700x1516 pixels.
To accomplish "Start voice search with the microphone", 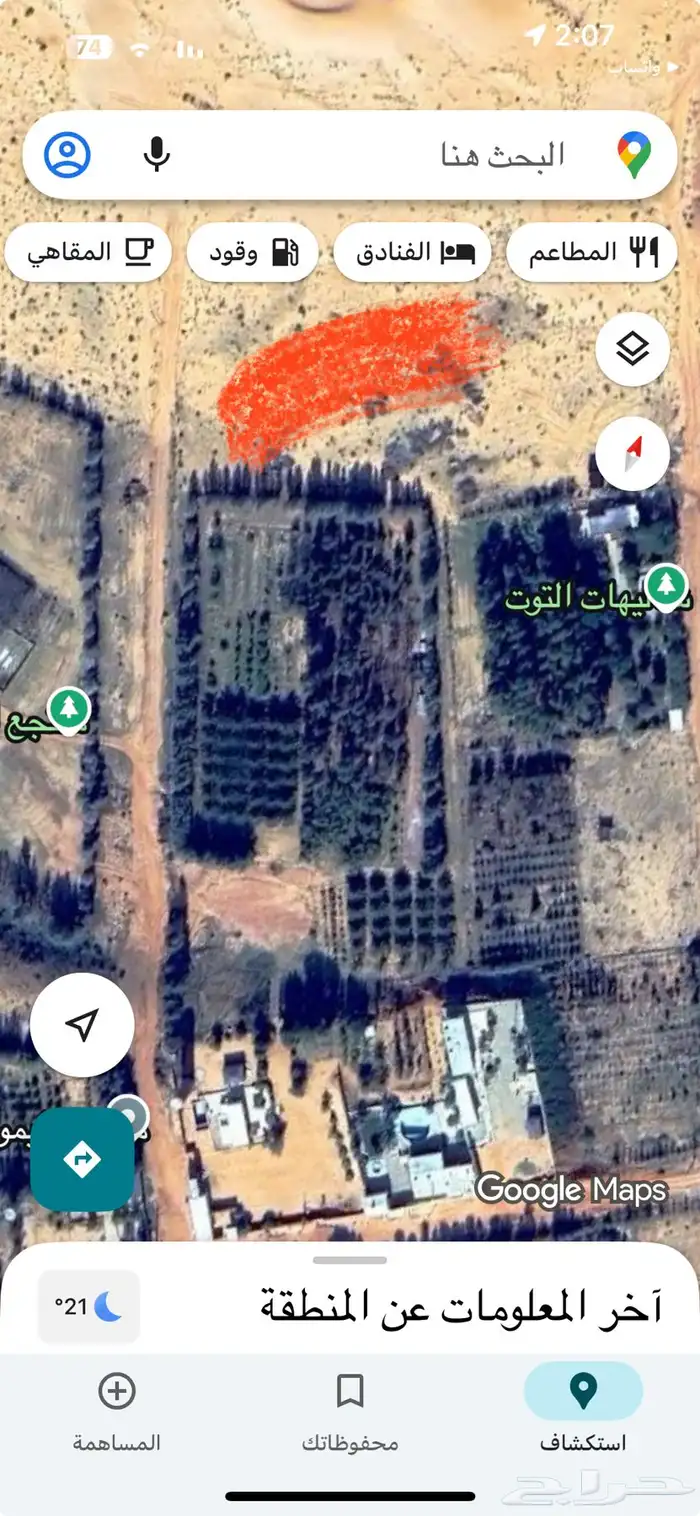I will (x=157, y=155).
